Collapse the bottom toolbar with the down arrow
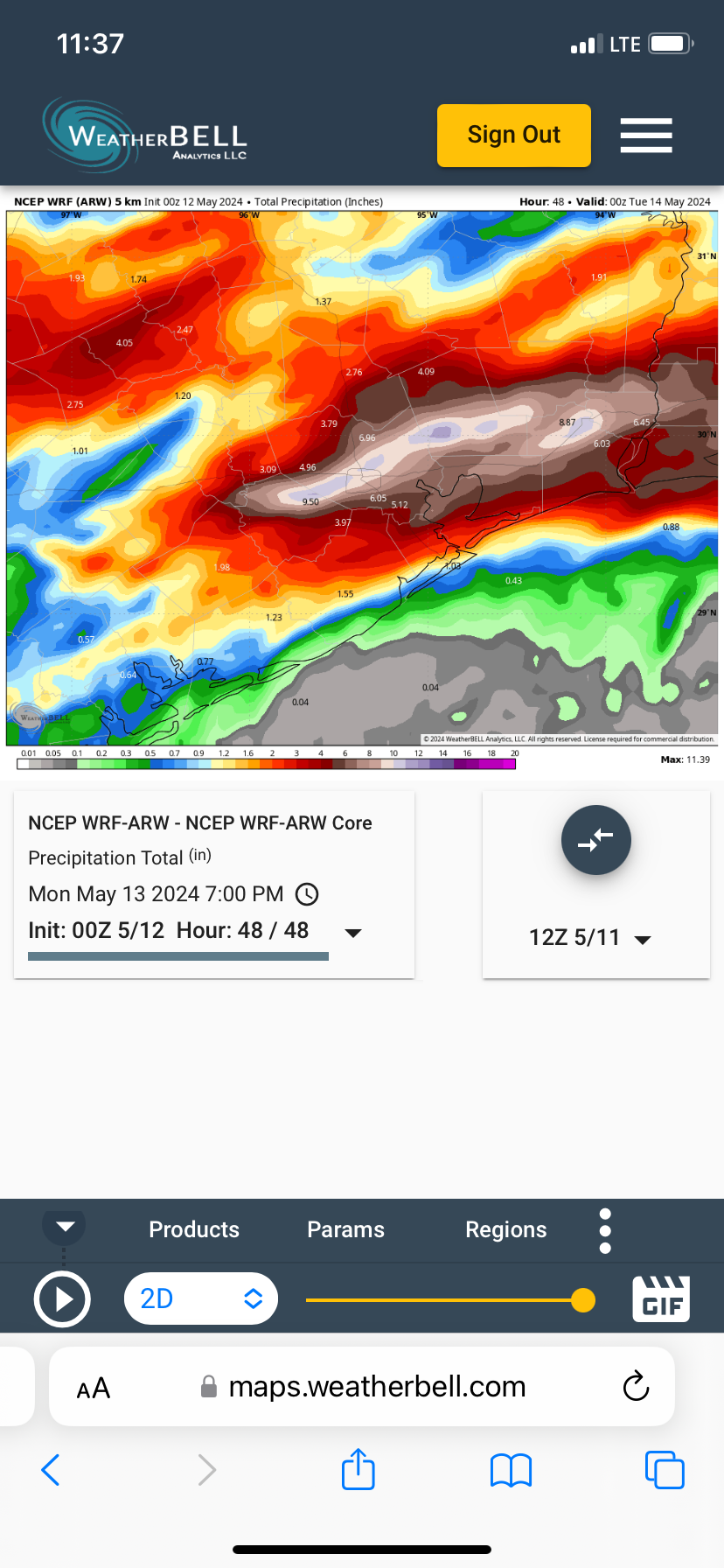 pos(65,1226)
